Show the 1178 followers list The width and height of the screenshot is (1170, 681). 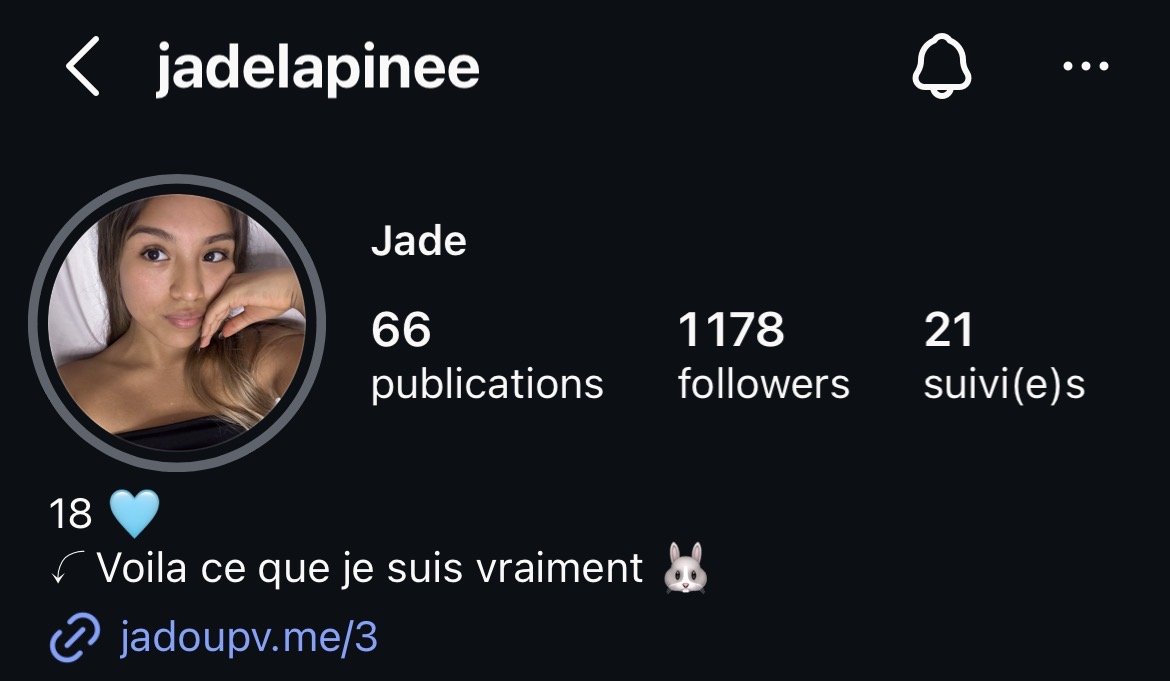pyautogui.click(x=763, y=355)
